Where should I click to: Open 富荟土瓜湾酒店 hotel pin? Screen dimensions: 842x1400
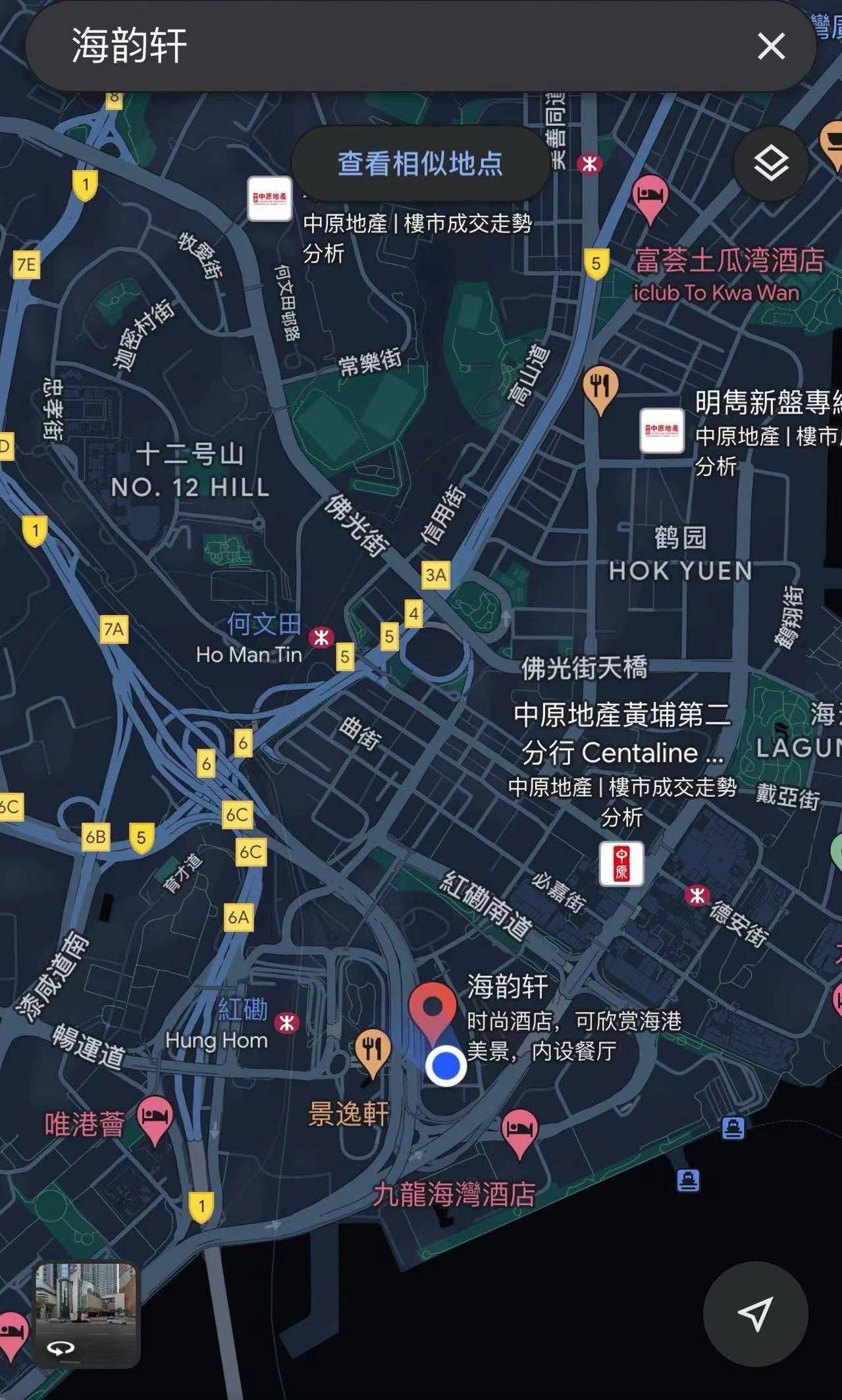(650, 200)
